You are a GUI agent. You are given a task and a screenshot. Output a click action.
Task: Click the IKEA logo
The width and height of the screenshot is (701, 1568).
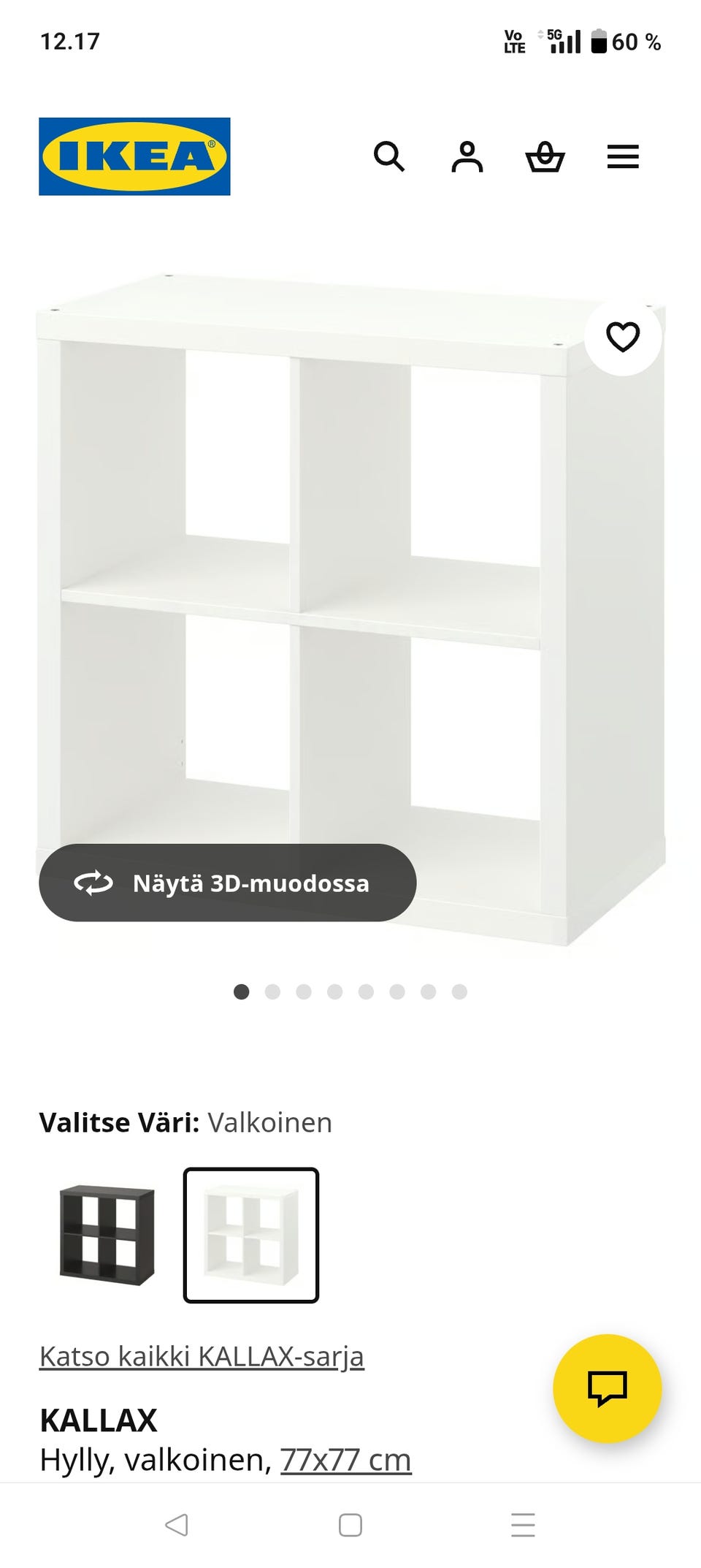pyautogui.click(x=134, y=156)
